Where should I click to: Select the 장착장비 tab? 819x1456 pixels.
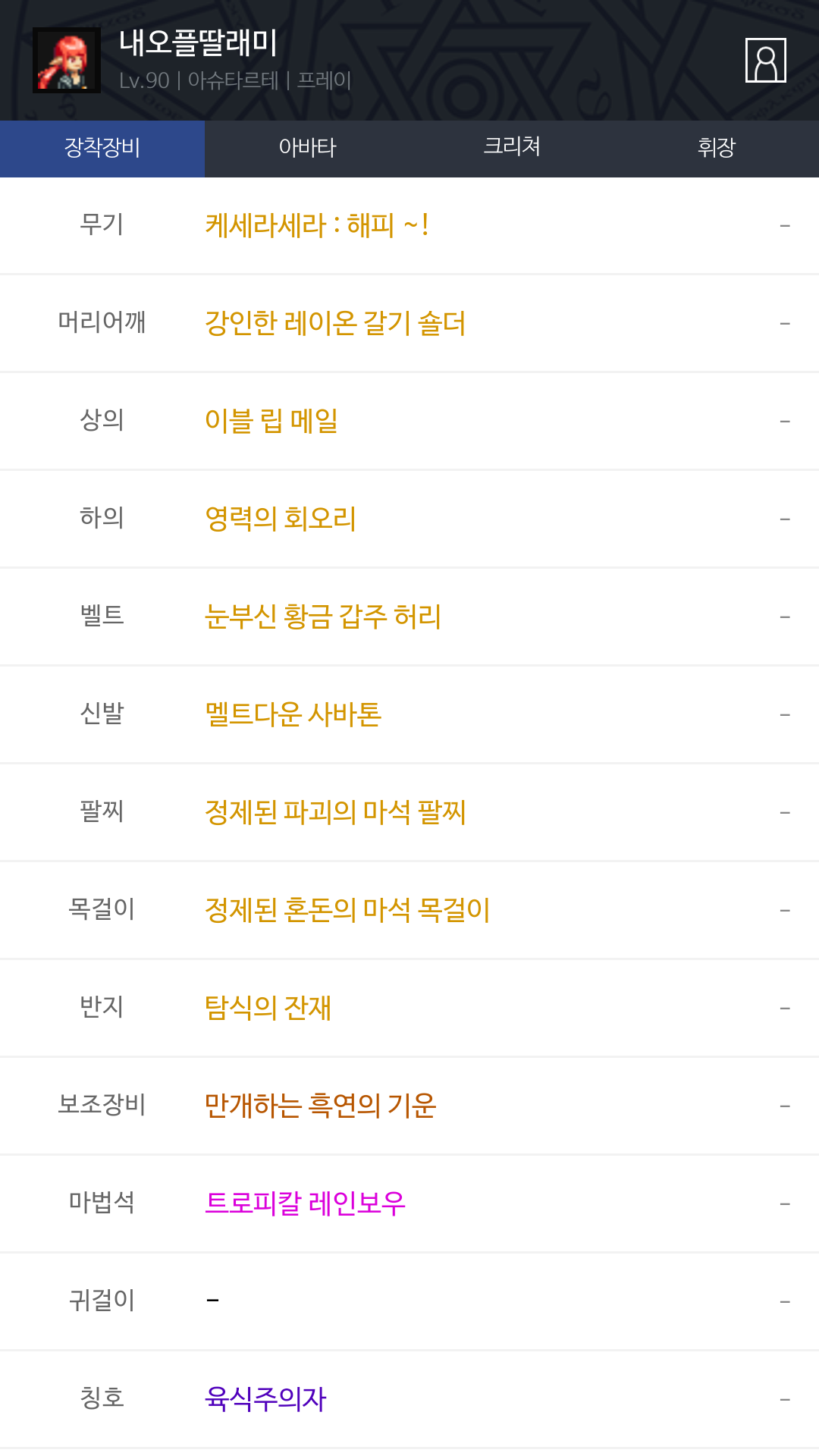[102, 148]
